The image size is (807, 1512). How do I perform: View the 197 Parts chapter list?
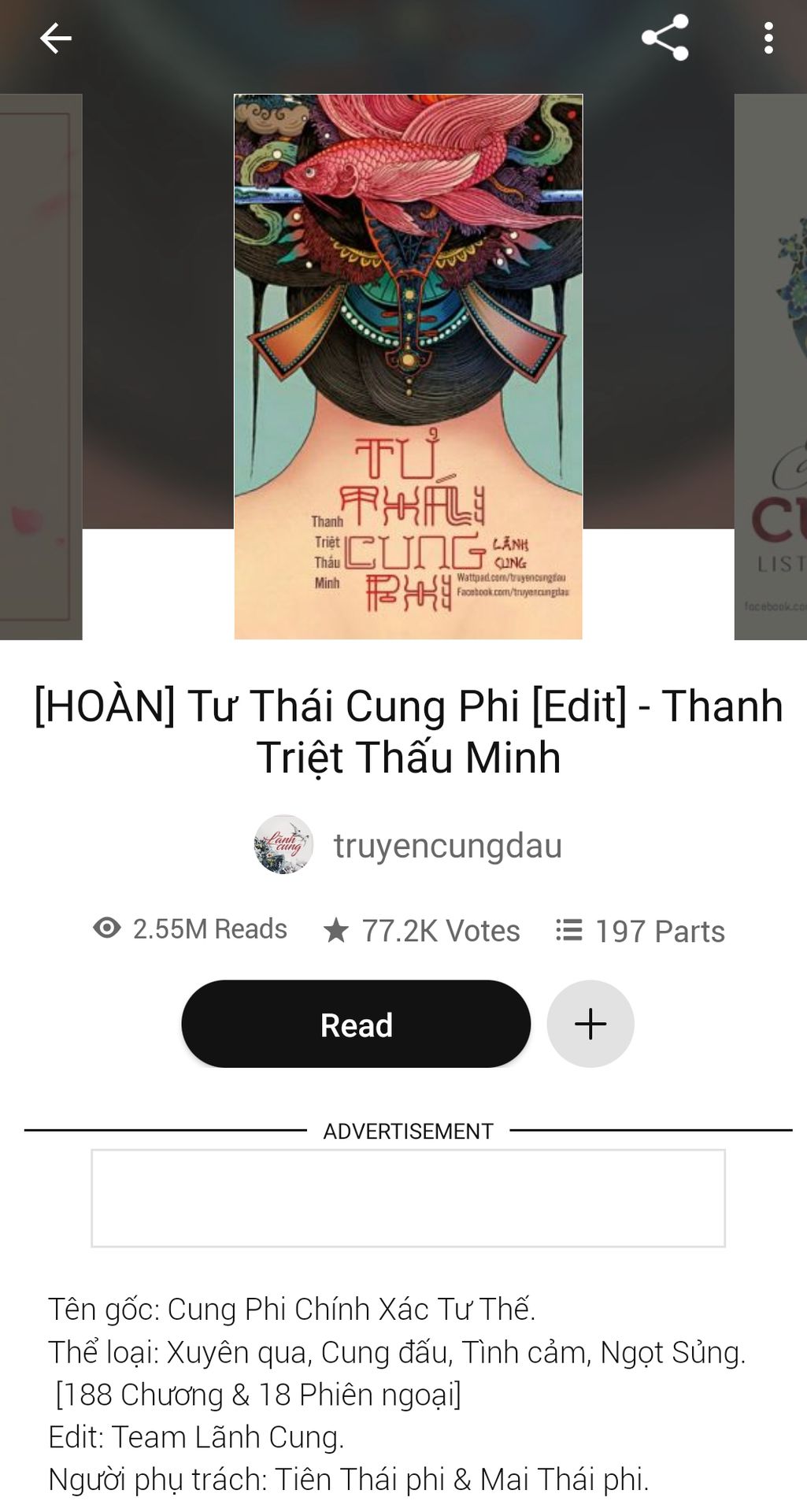640,931
